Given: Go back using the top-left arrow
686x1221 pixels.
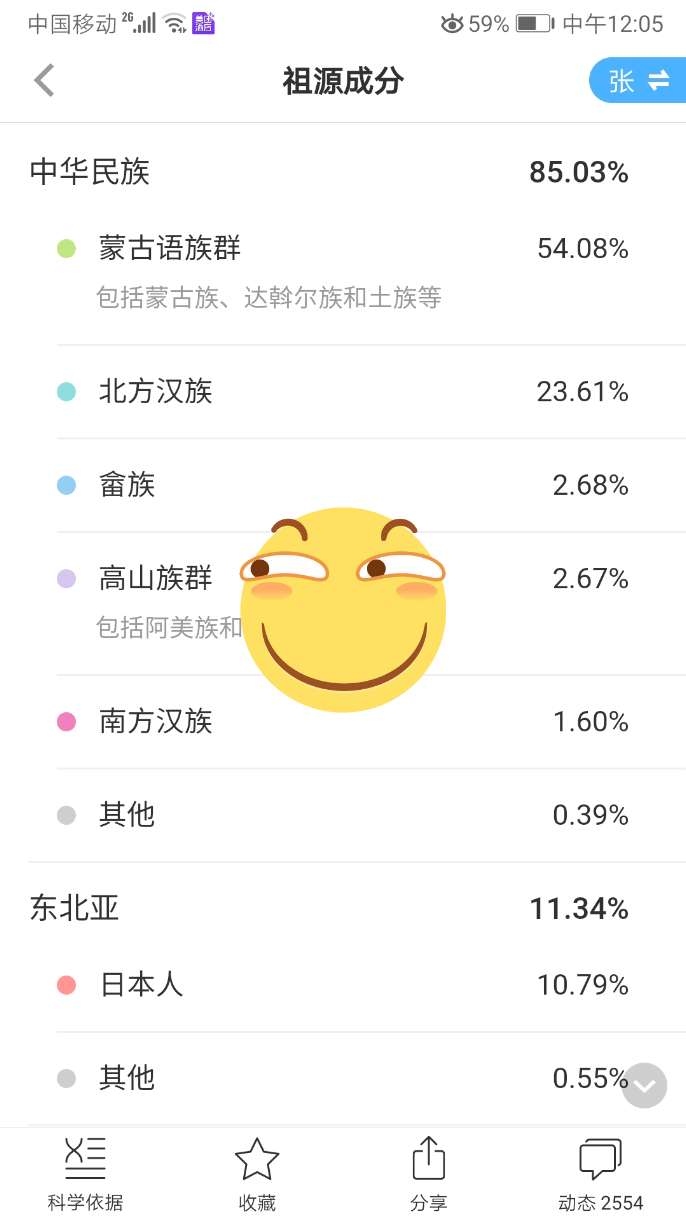Looking at the screenshot, I should [x=44, y=81].
